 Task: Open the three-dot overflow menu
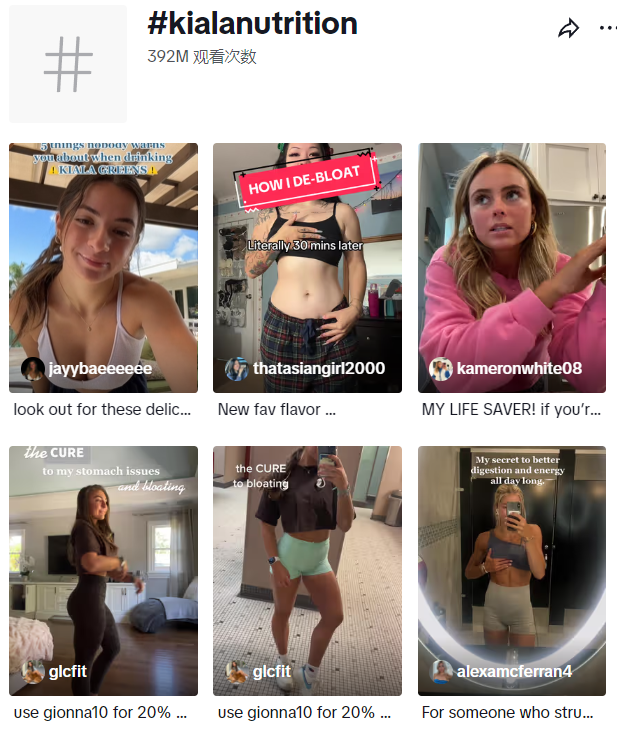(607, 28)
